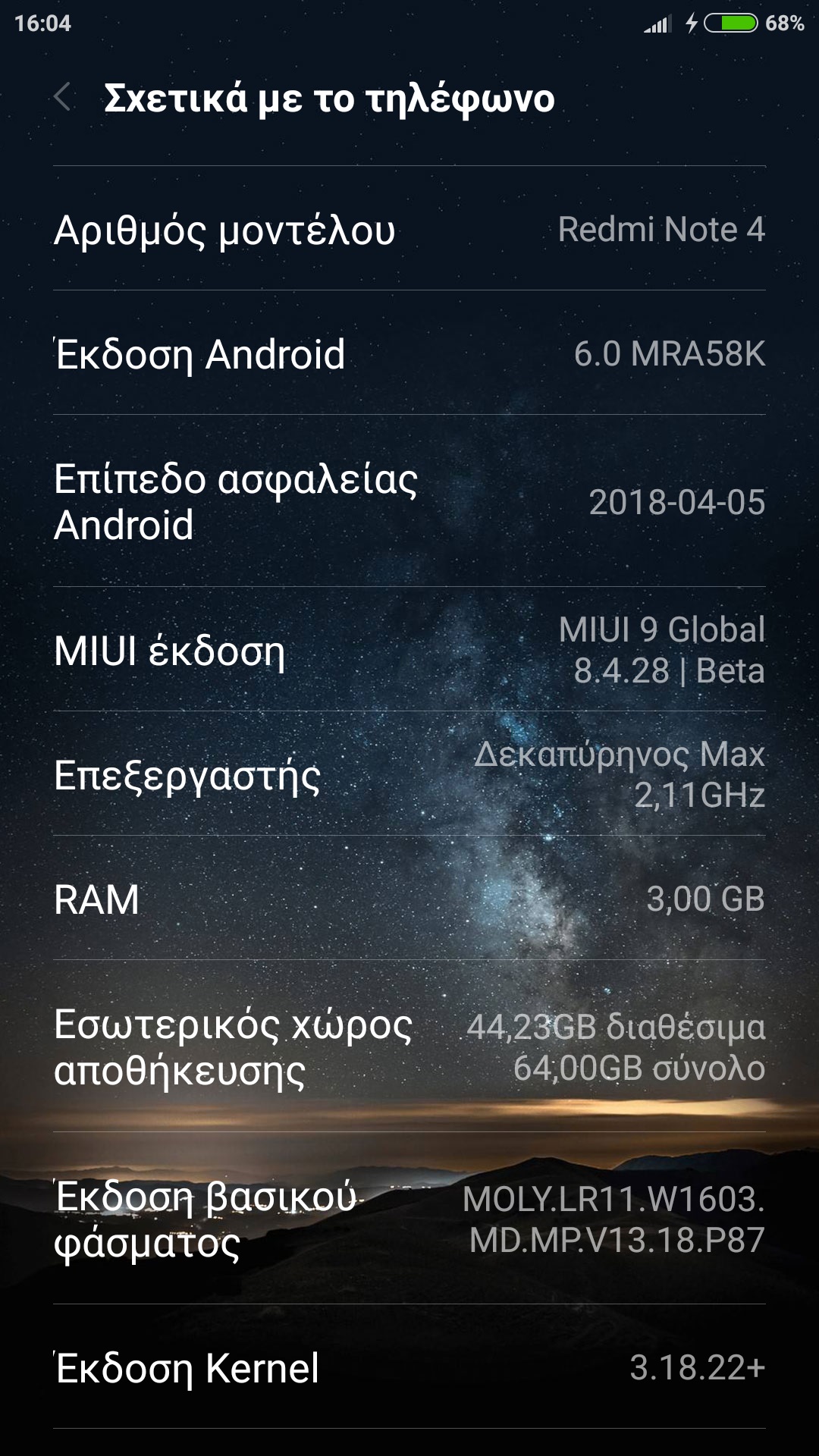The image size is (819, 1456).
Task: Select the Επίπεδο ασφαλείας Android row
Action: (x=409, y=501)
